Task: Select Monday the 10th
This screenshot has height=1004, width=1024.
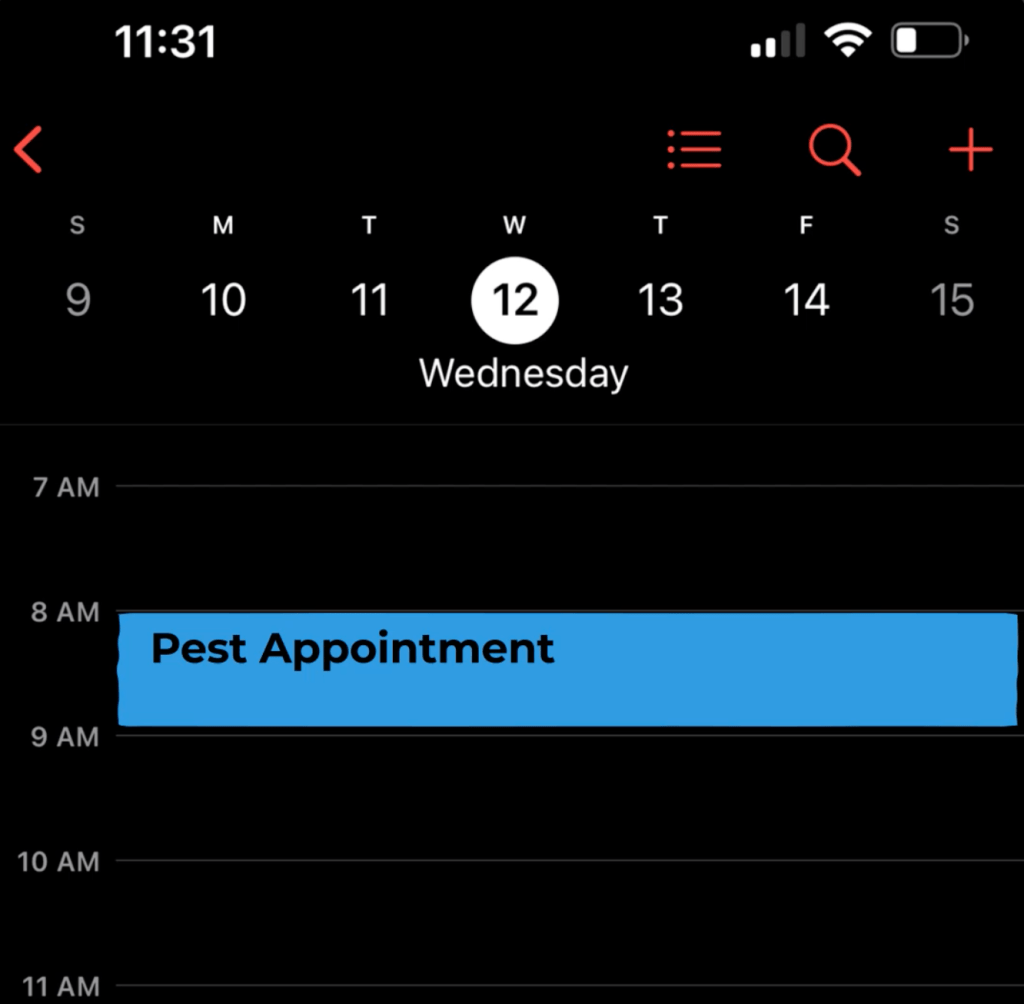Action: click(223, 300)
